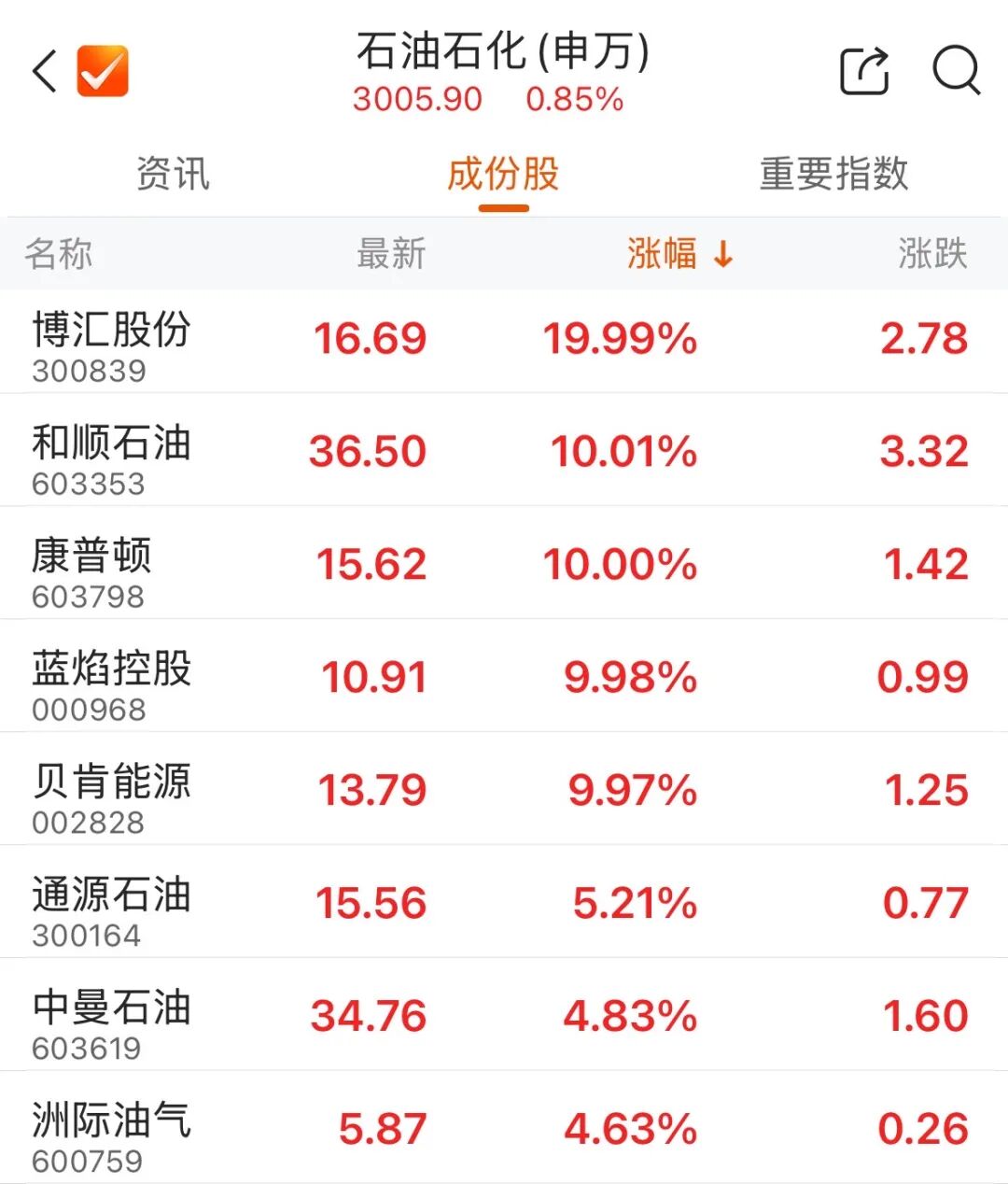
Task: View index value 3005.90 details
Action: pyautogui.click(x=419, y=98)
